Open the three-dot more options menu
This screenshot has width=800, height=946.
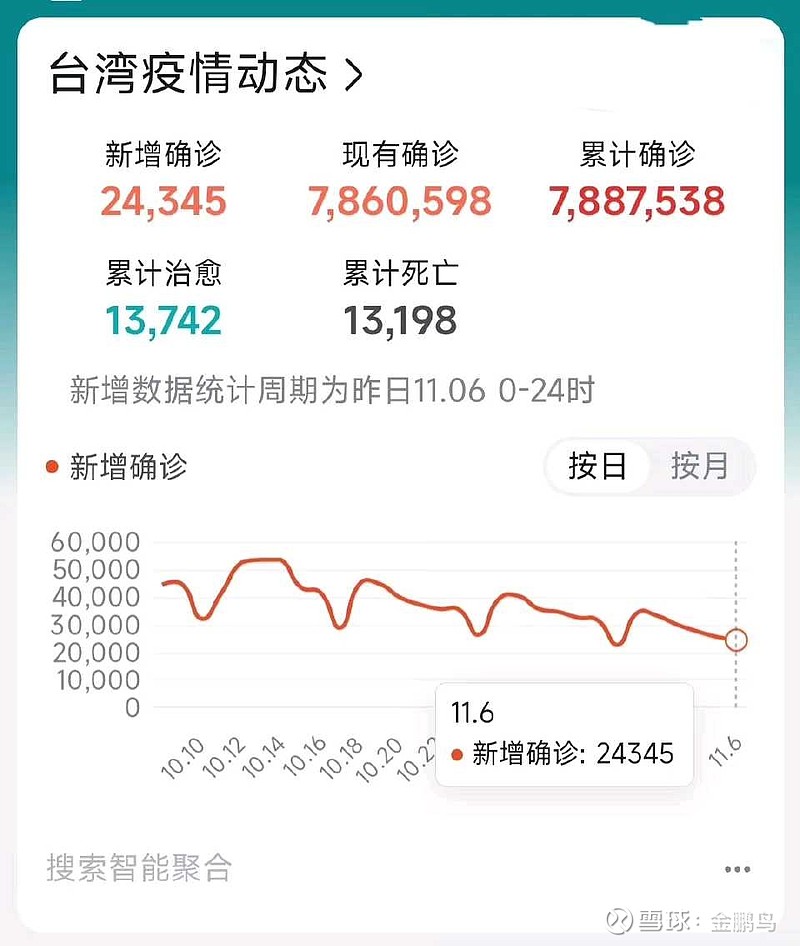(737, 870)
